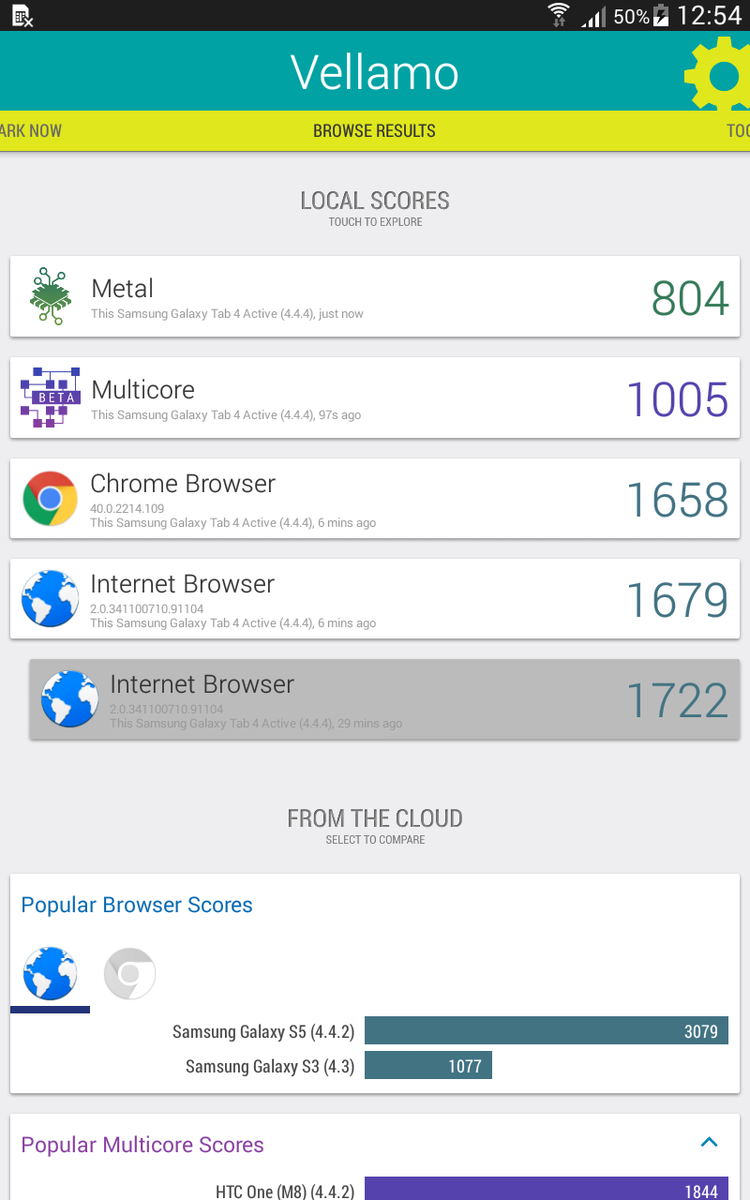Explore the Multicore score result

[375, 398]
